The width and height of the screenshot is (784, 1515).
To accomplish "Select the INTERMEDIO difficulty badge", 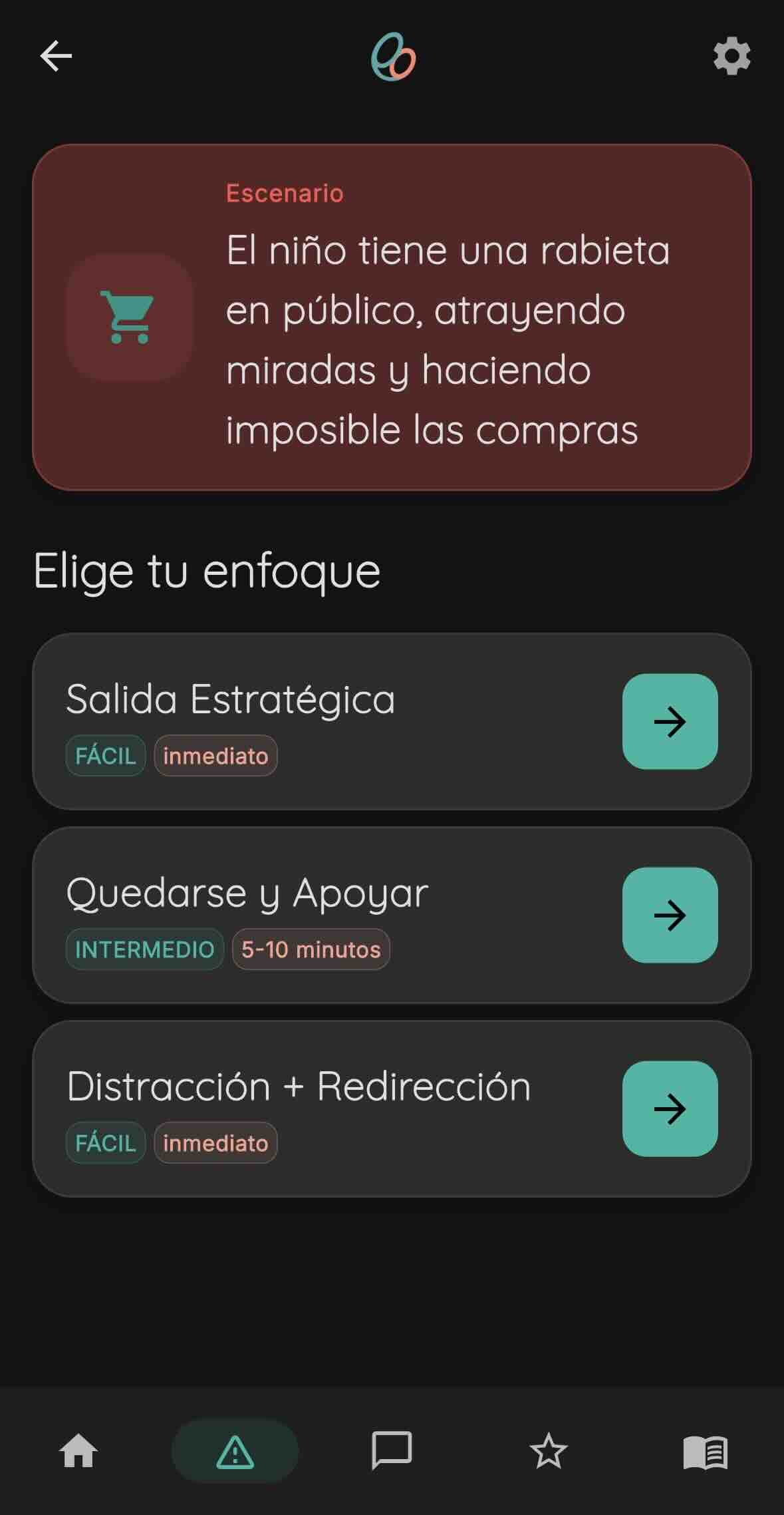I will 144,949.
